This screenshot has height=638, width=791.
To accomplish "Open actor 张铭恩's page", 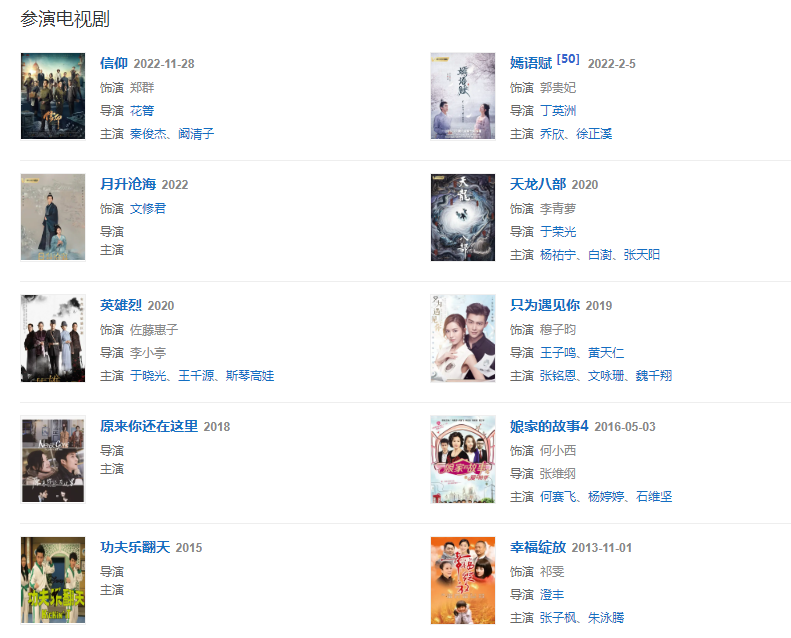I will pyautogui.click(x=558, y=375).
